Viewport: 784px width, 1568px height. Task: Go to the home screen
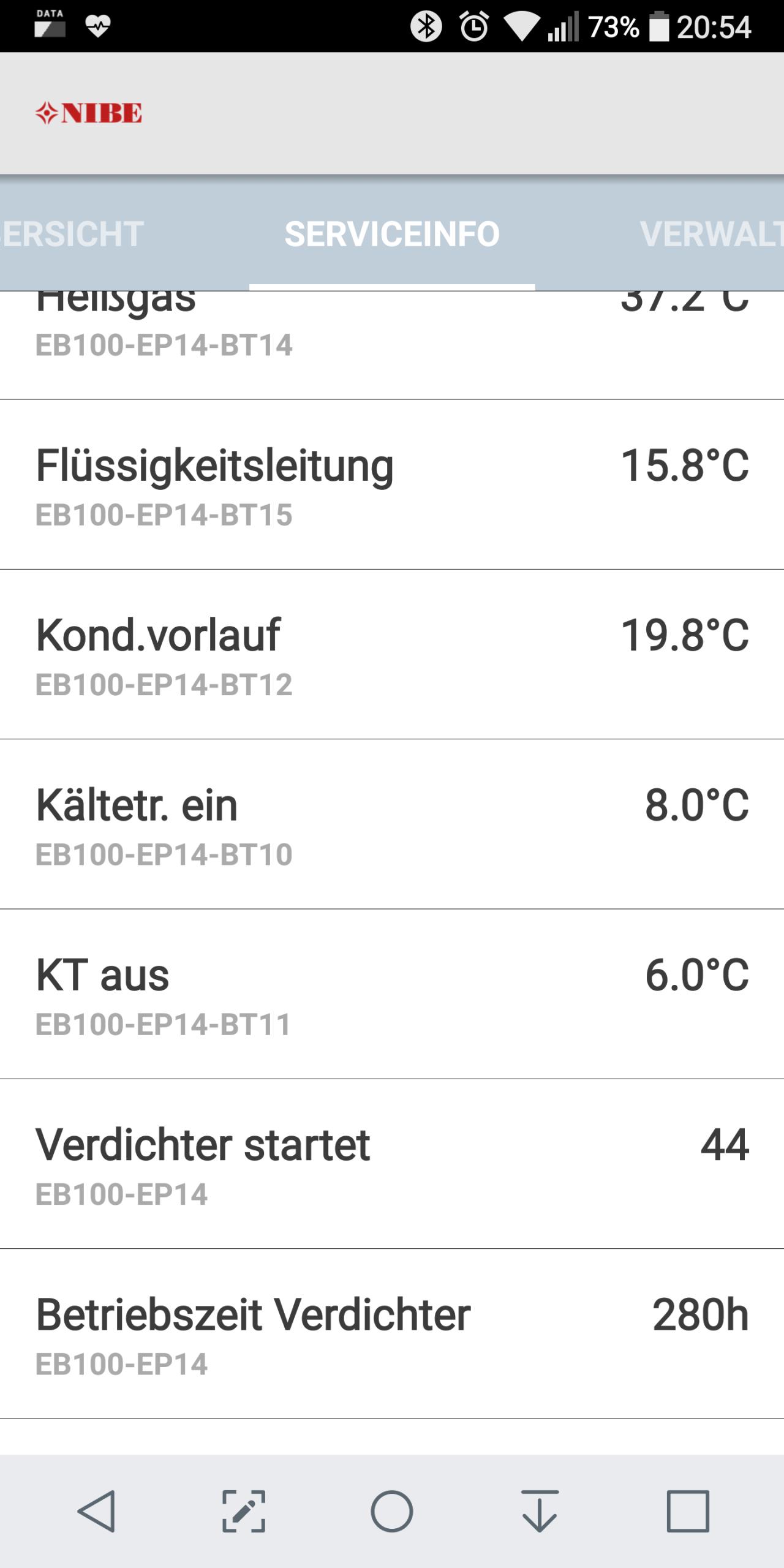(x=392, y=1511)
